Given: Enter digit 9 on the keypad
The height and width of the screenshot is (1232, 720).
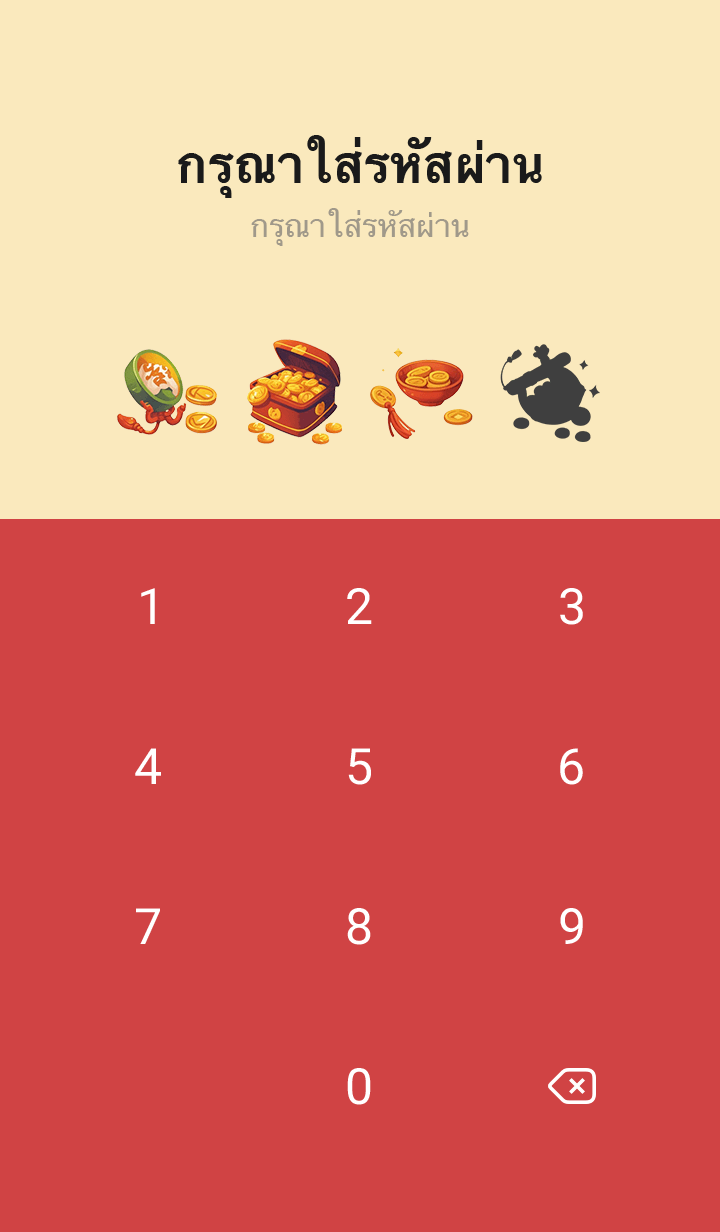Looking at the screenshot, I should click(x=571, y=927).
